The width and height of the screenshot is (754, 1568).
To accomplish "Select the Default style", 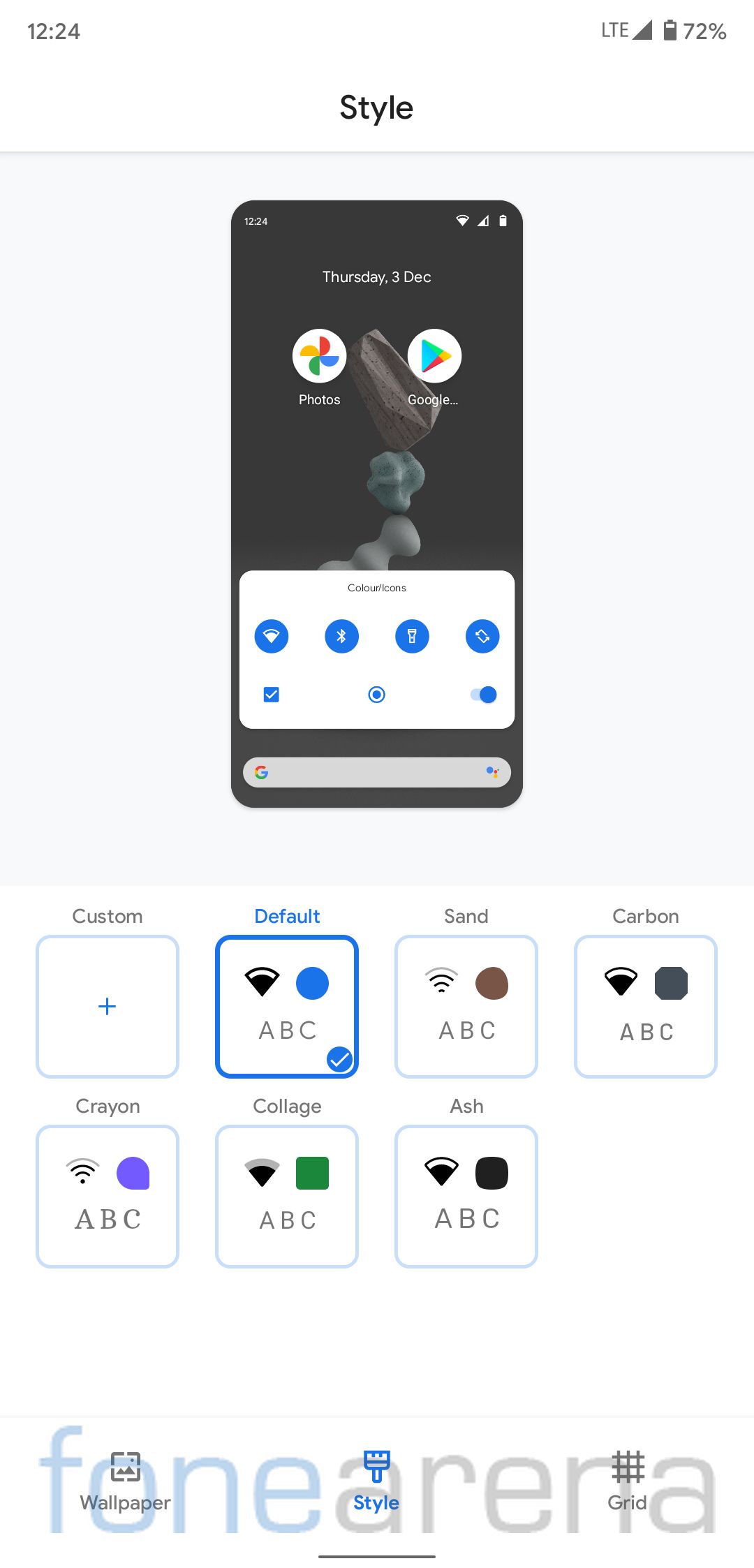I will 287,1006.
